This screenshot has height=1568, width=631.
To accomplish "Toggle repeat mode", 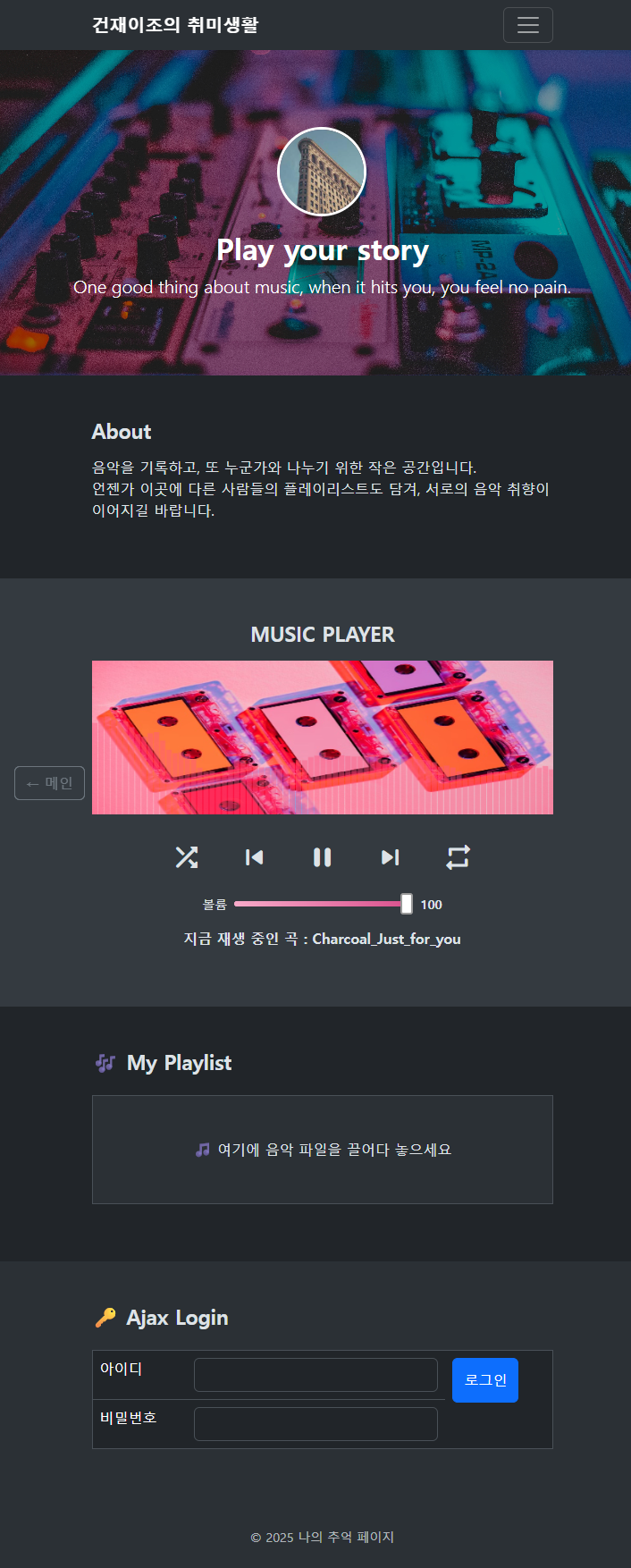I will (x=459, y=857).
